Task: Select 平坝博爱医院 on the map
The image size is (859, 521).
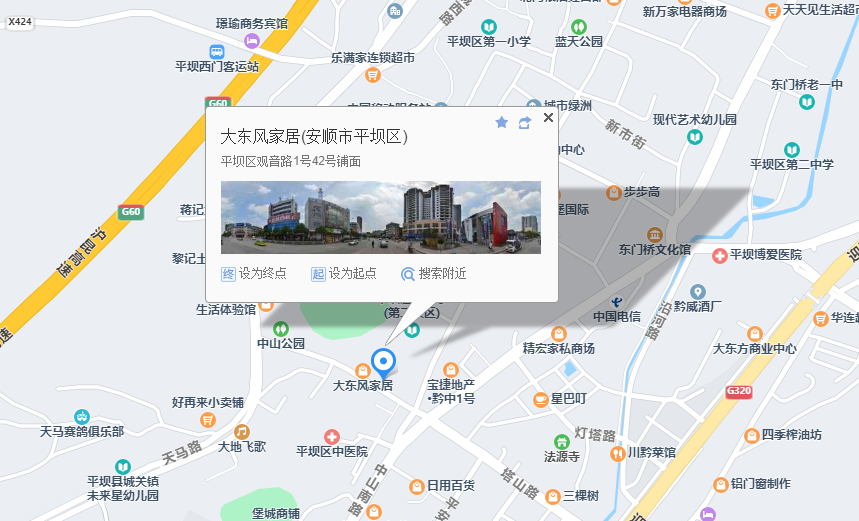Action: [x=720, y=256]
